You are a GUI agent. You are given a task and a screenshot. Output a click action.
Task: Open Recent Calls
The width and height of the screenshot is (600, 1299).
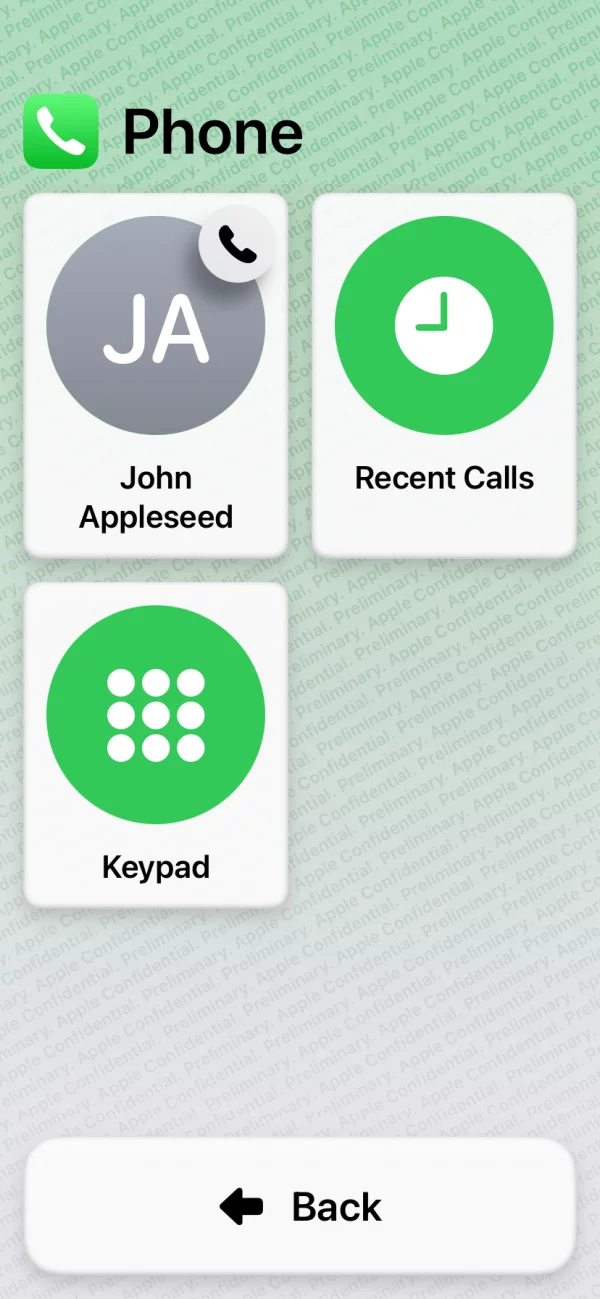tap(444, 375)
